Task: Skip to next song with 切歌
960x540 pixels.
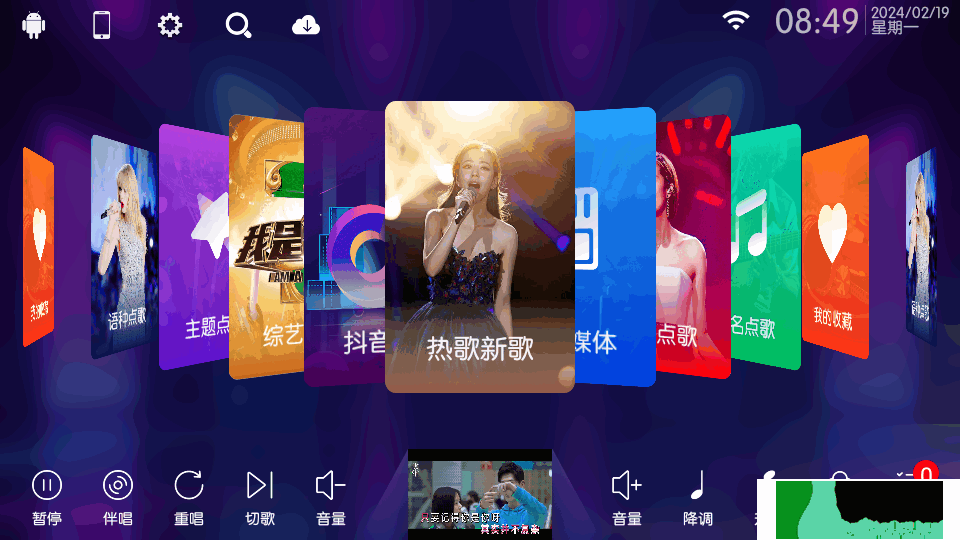Action: coord(260,495)
